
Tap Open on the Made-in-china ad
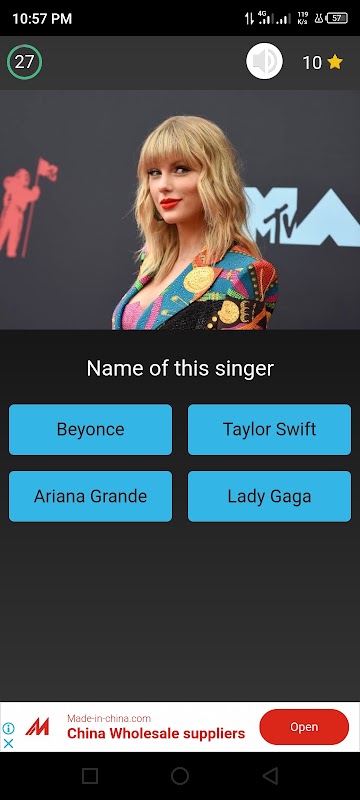(304, 727)
